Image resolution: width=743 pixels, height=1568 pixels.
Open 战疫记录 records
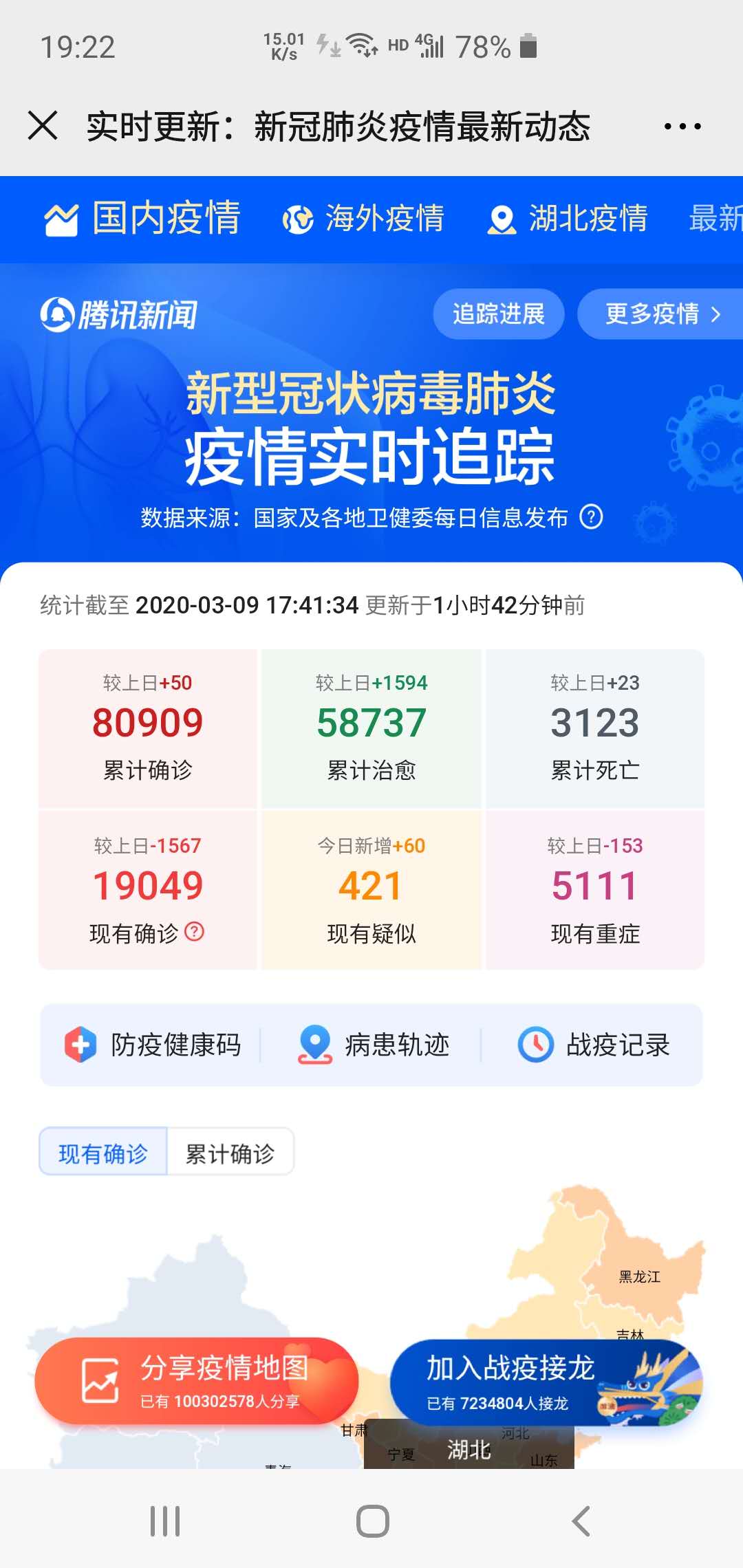point(594,1045)
